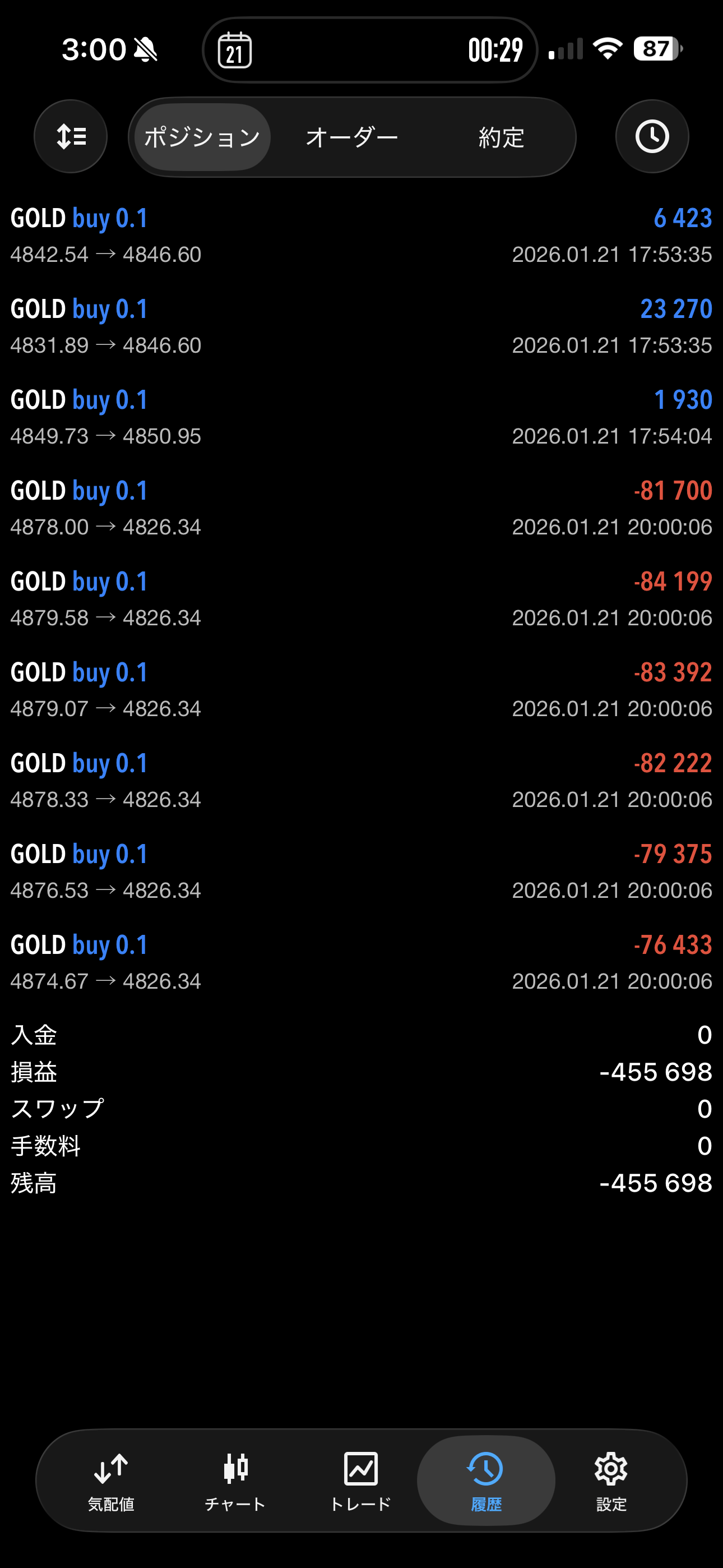Expand the GOLD trade with profit 1 930

[361, 417]
